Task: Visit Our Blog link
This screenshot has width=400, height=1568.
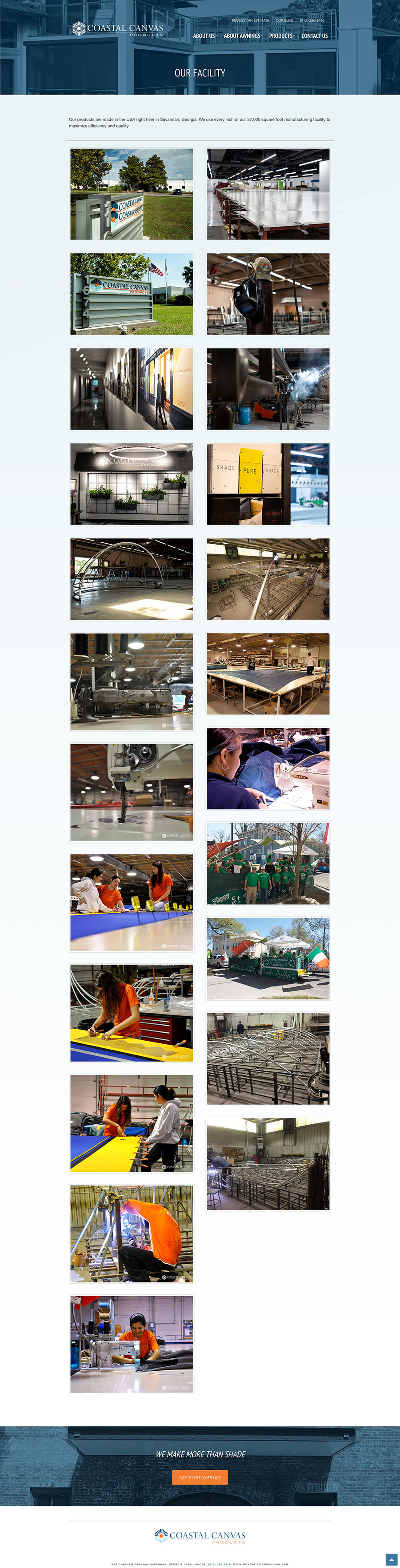Action: [x=284, y=20]
